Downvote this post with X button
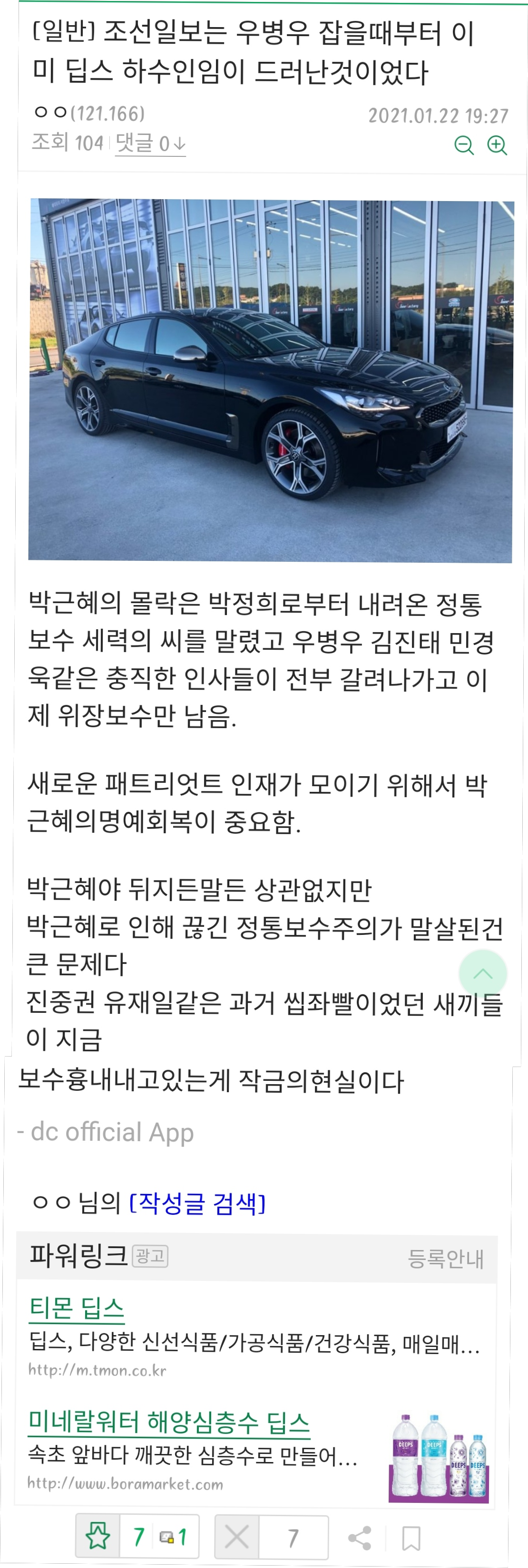Viewport: 528px width, 1568px height. tap(237, 1537)
